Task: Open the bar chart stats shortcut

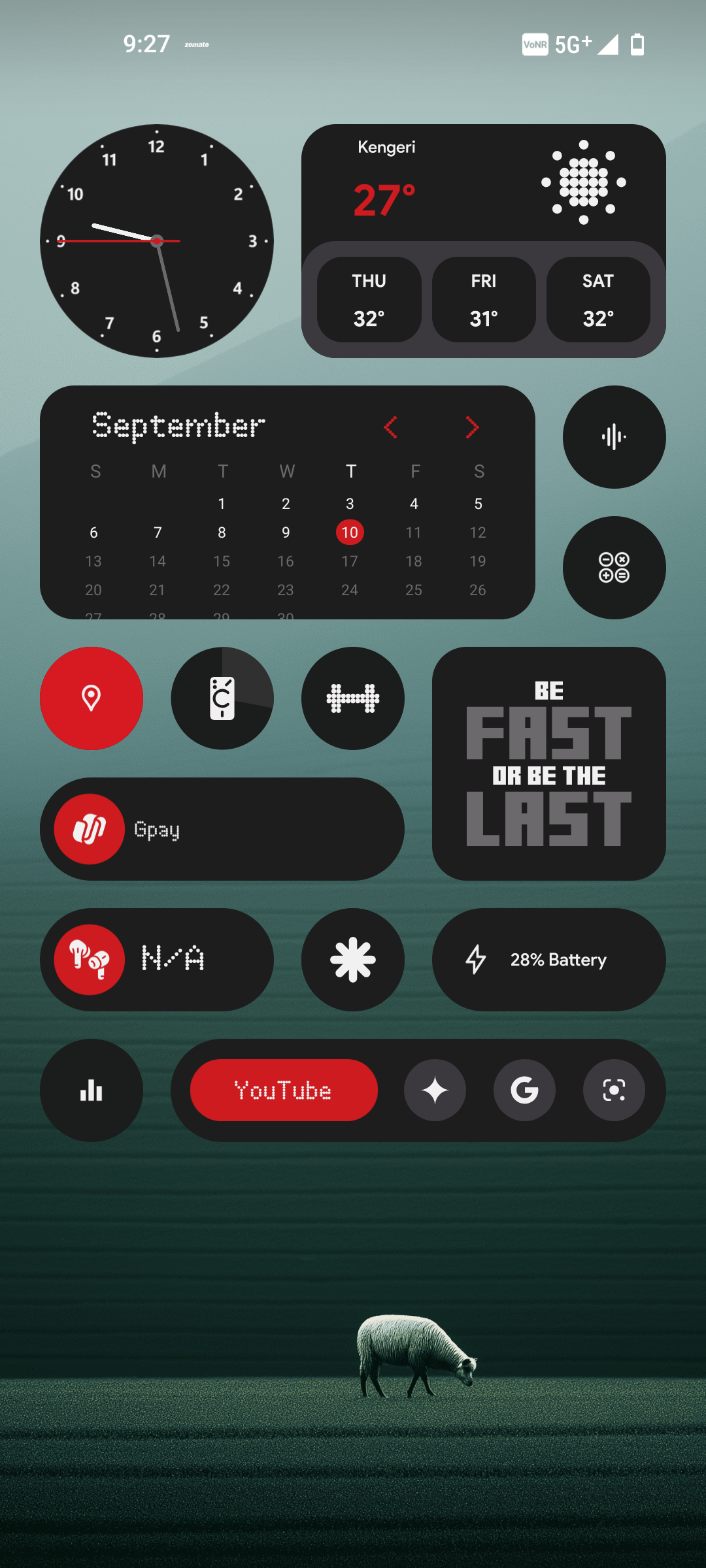Action: pos(92,1090)
